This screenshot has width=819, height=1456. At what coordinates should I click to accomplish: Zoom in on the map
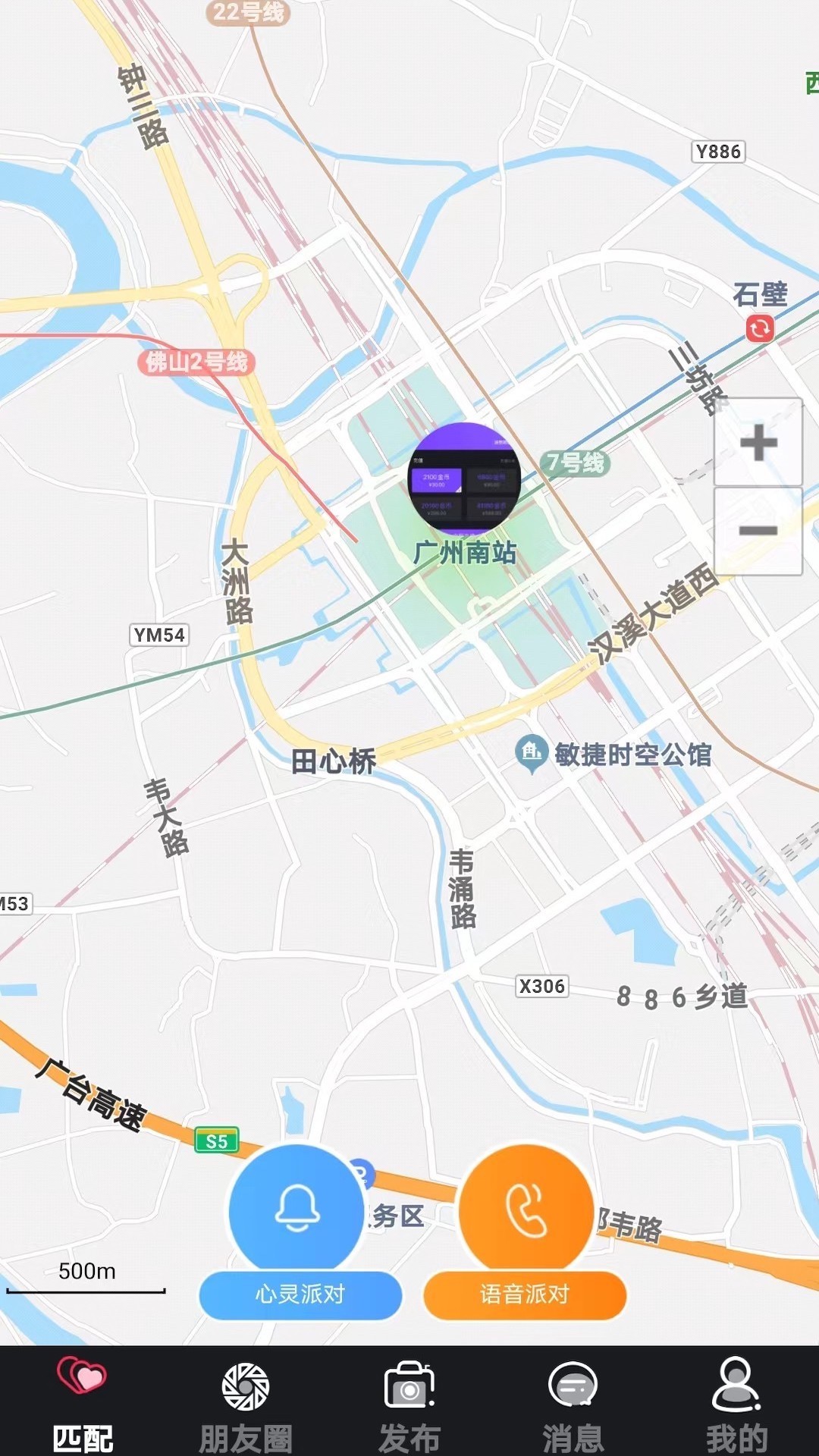[x=758, y=443]
